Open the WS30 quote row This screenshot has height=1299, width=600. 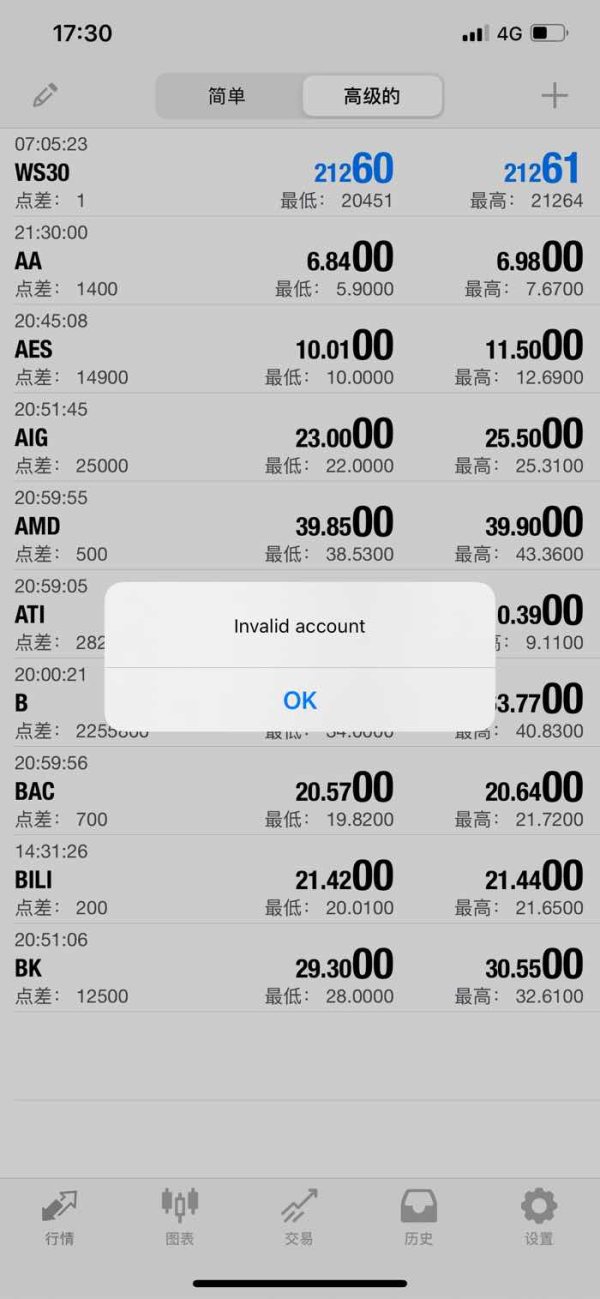coord(300,173)
